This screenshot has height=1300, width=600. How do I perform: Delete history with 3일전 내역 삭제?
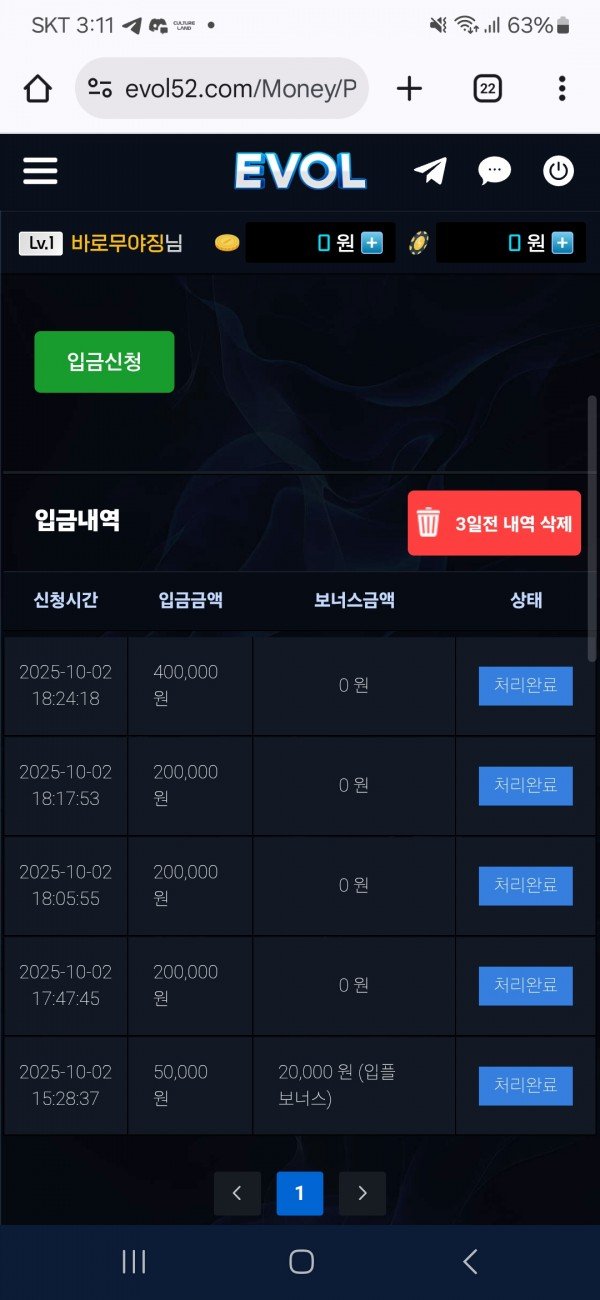(494, 523)
